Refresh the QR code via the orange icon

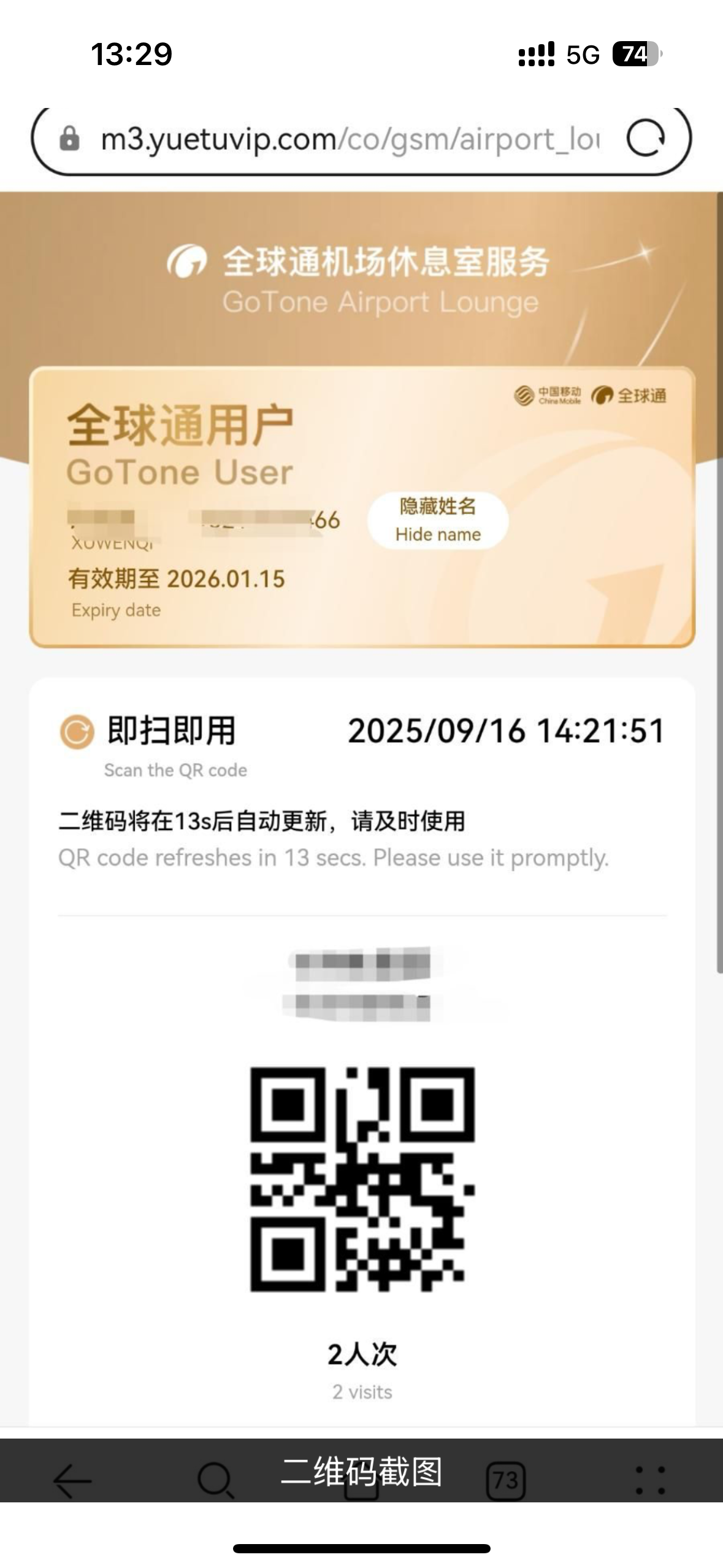point(77,732)
